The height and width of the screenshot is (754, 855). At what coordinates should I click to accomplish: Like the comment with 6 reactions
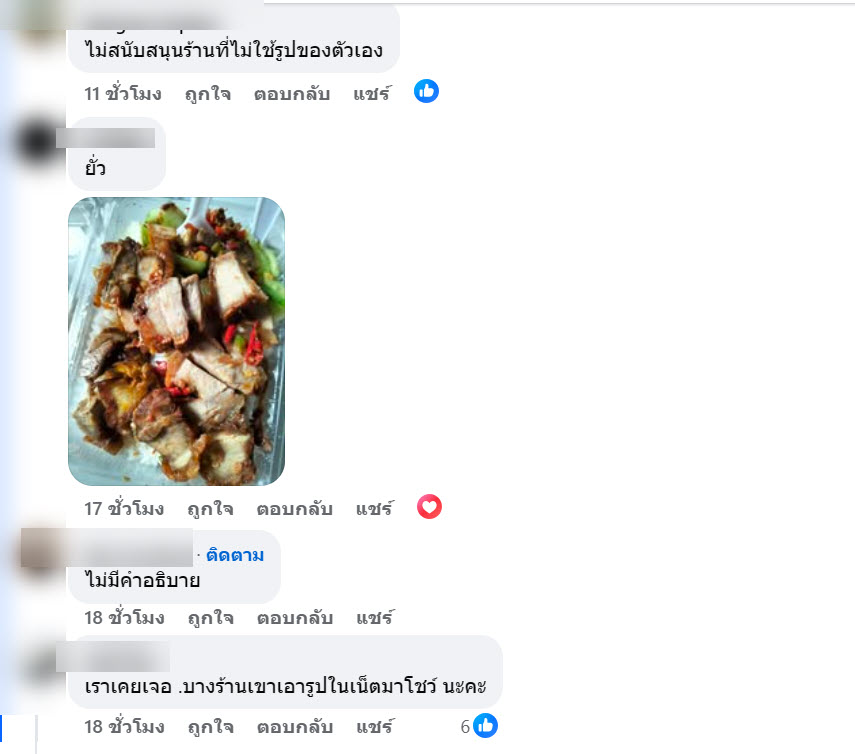click(210, 726)
